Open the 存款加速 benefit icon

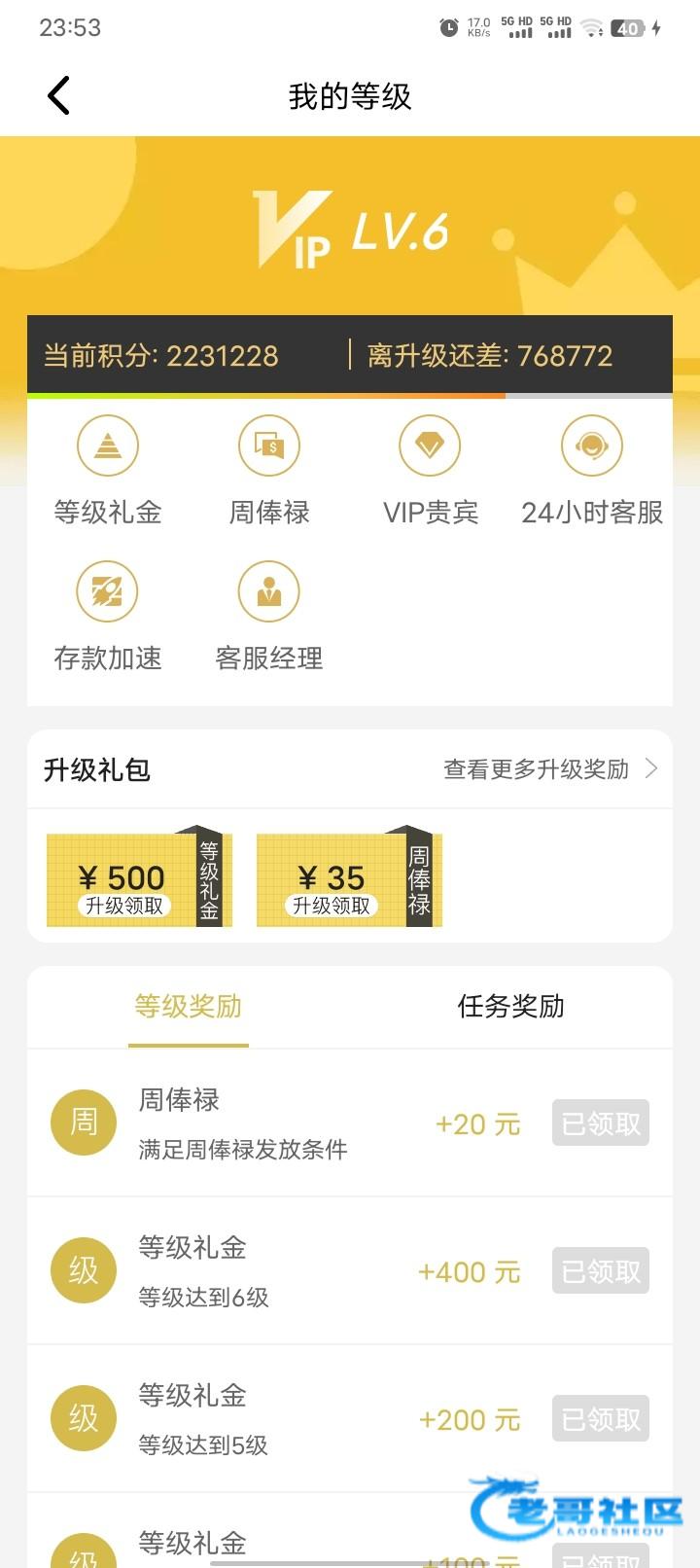click(108, 592)
